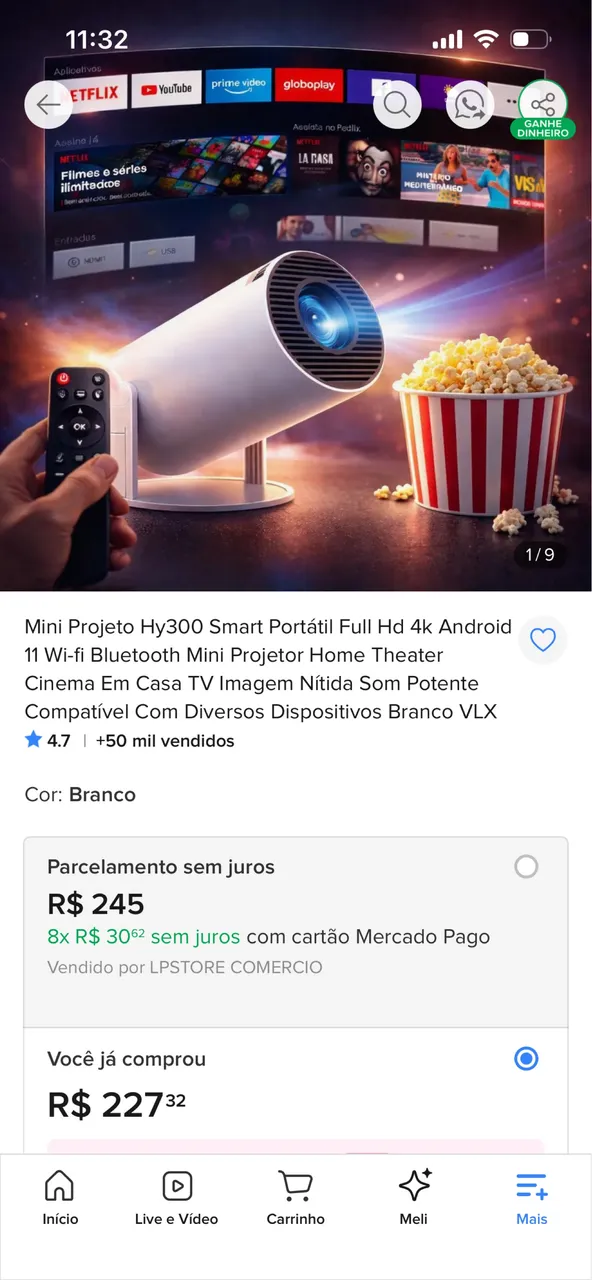The image size is (592, 1280).
Task: Open the Ganhe Dinheiro share button
Action: (x=543, y=109)
